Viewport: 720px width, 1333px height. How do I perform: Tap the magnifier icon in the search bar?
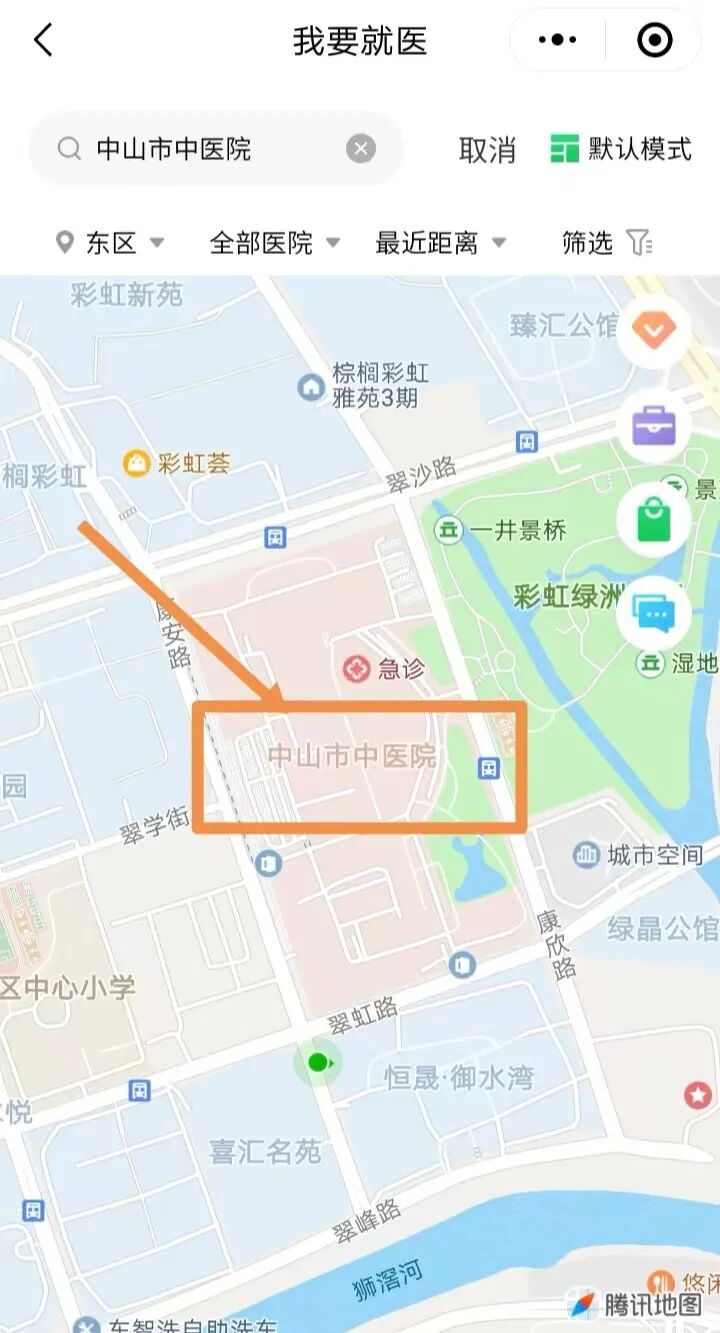67,148
